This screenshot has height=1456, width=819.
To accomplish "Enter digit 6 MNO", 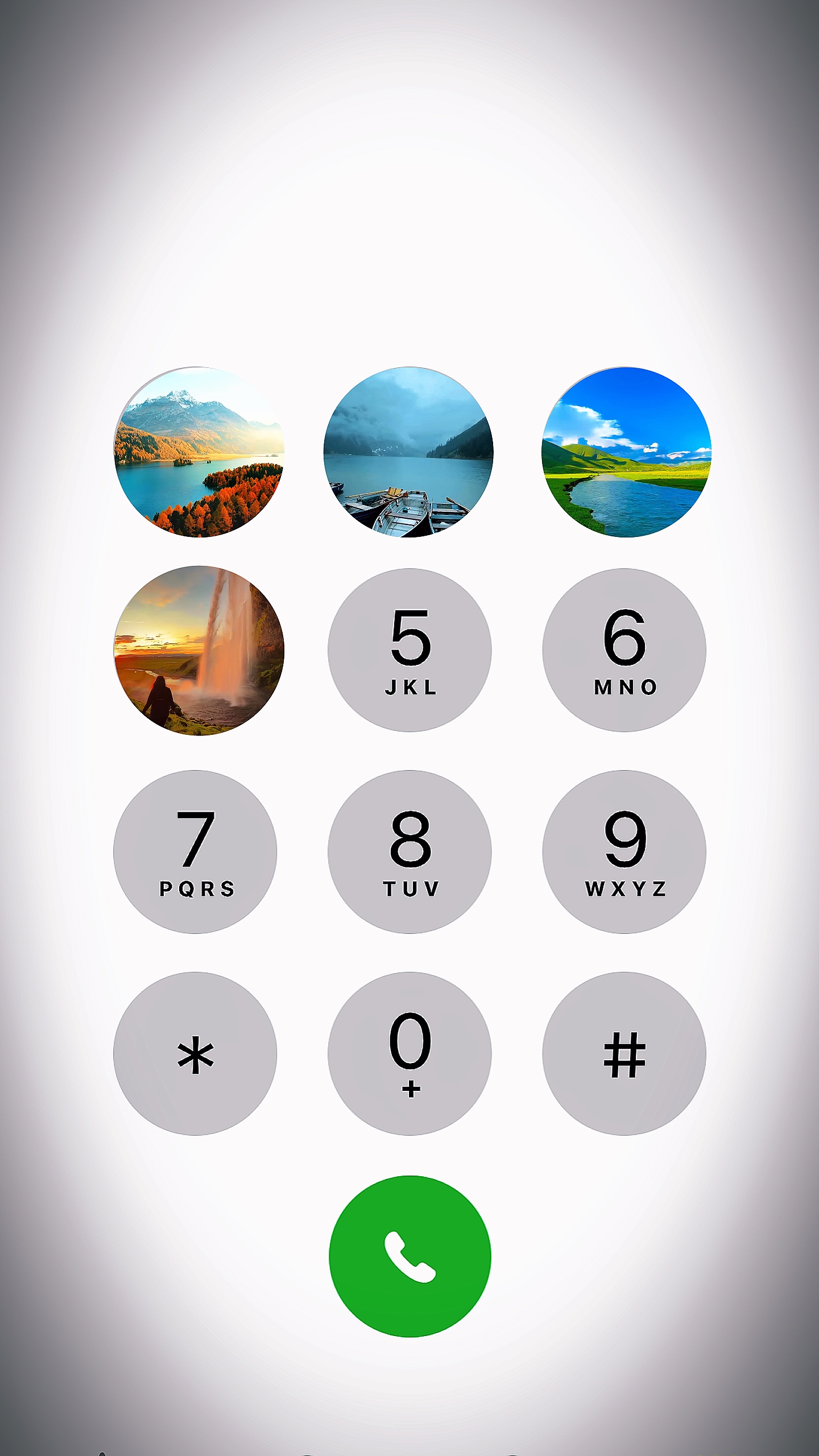I will click(x=624, y=650).
